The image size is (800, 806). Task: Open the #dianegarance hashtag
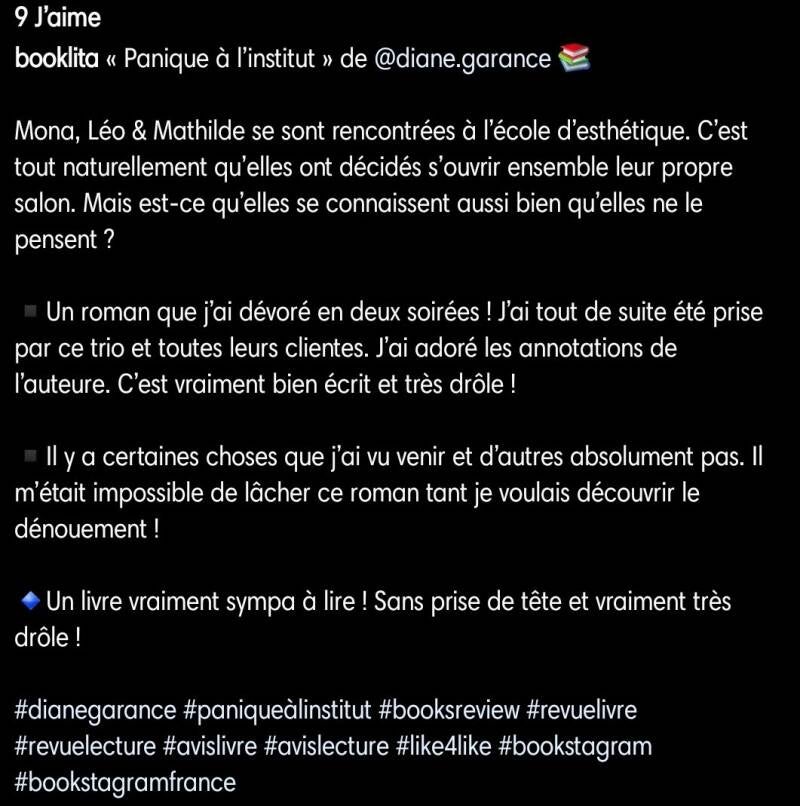96,711
